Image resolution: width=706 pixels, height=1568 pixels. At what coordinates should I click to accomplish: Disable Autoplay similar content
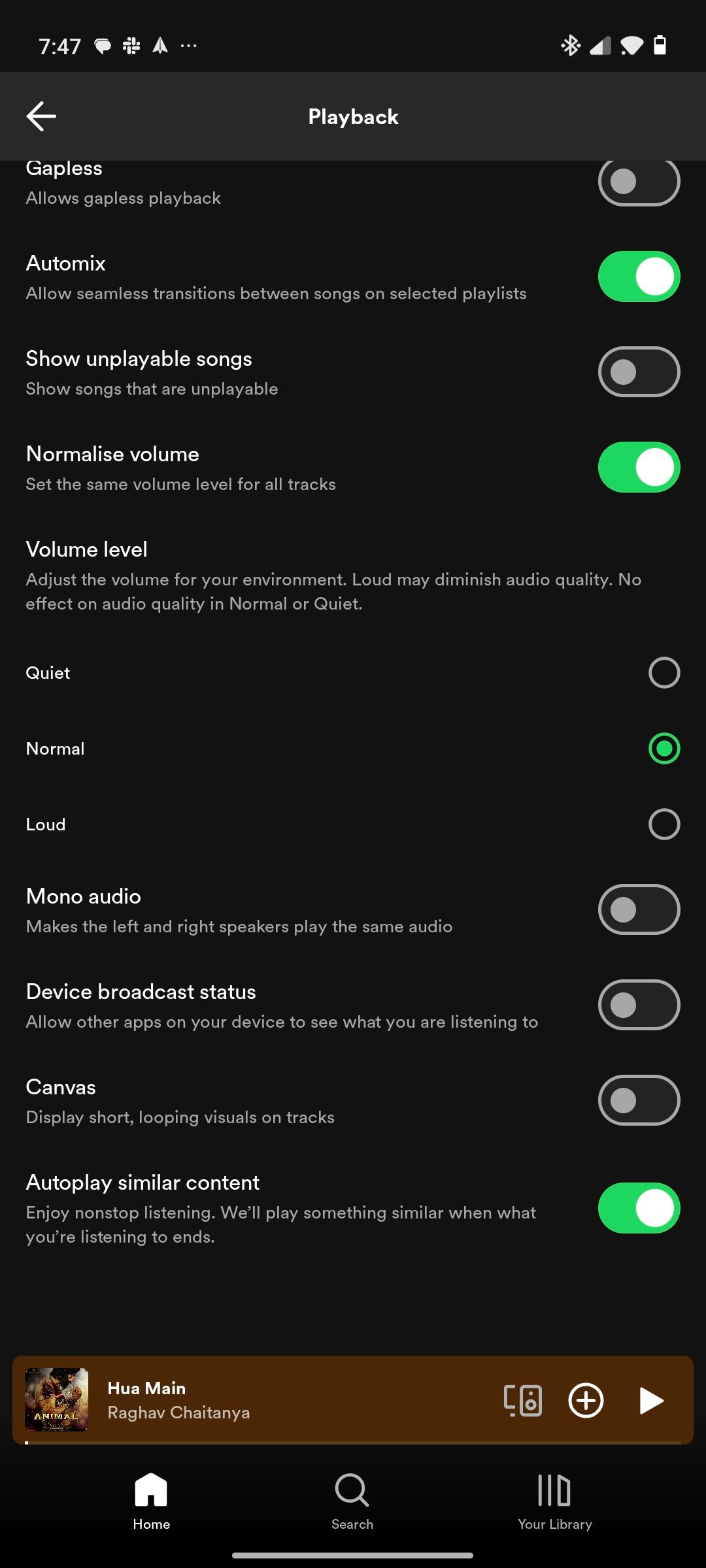tap(638, 1208)
